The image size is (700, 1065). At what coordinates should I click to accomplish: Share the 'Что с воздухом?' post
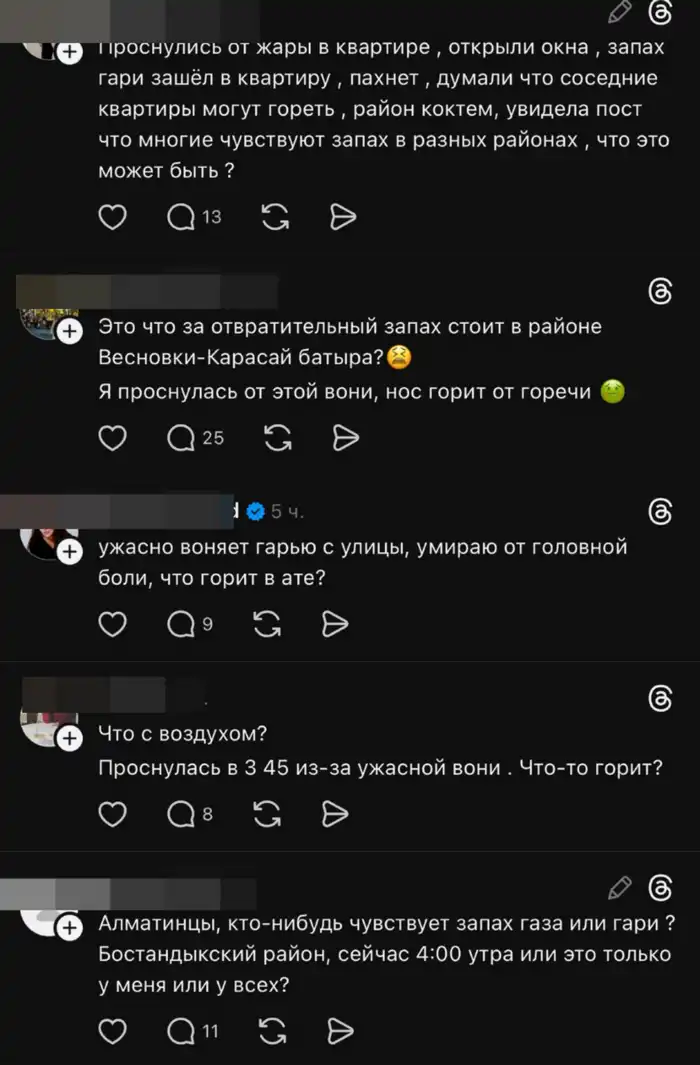[x=335, y=814]
